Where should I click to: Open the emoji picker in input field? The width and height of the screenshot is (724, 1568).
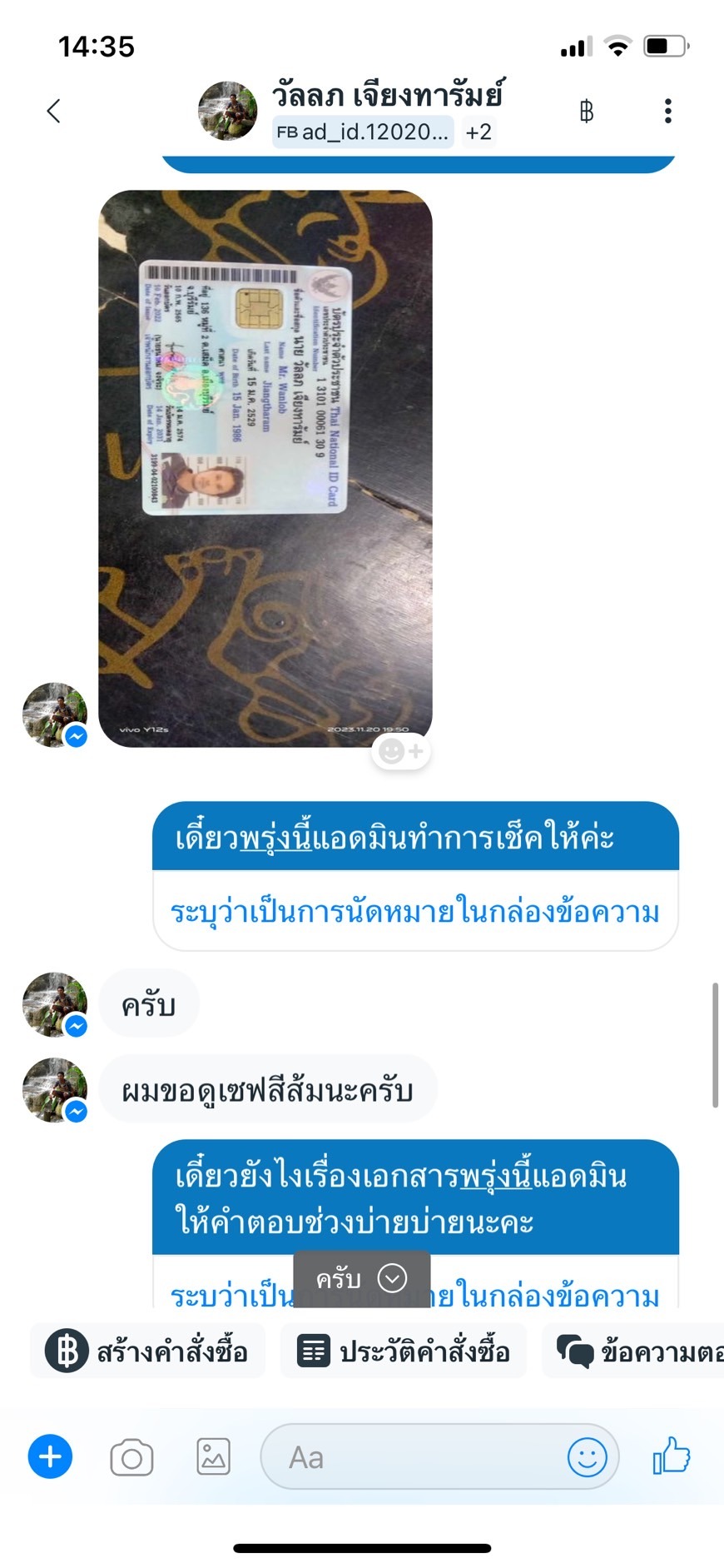point(587,1457)
